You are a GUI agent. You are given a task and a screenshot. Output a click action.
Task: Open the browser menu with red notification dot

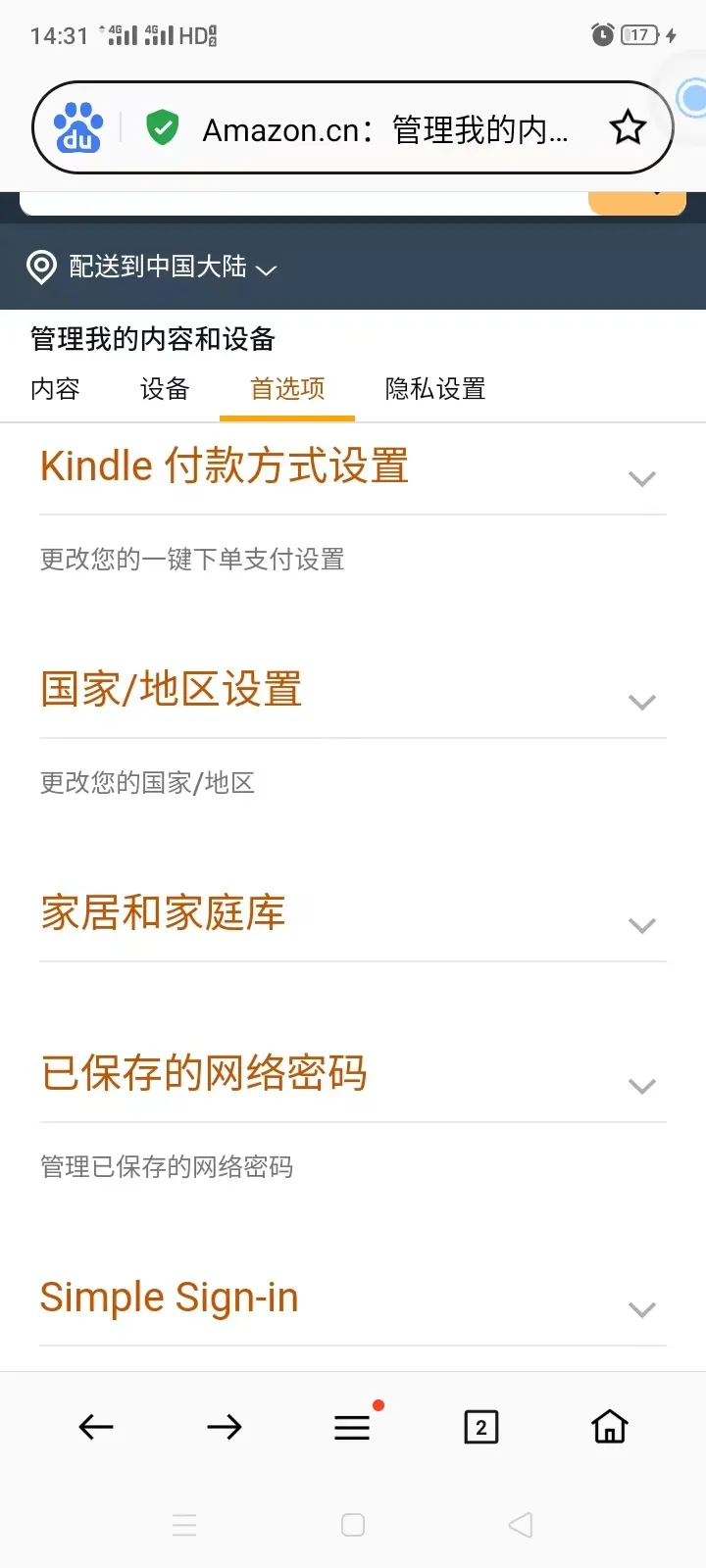pyautogui.click(x=352, y=1427)
